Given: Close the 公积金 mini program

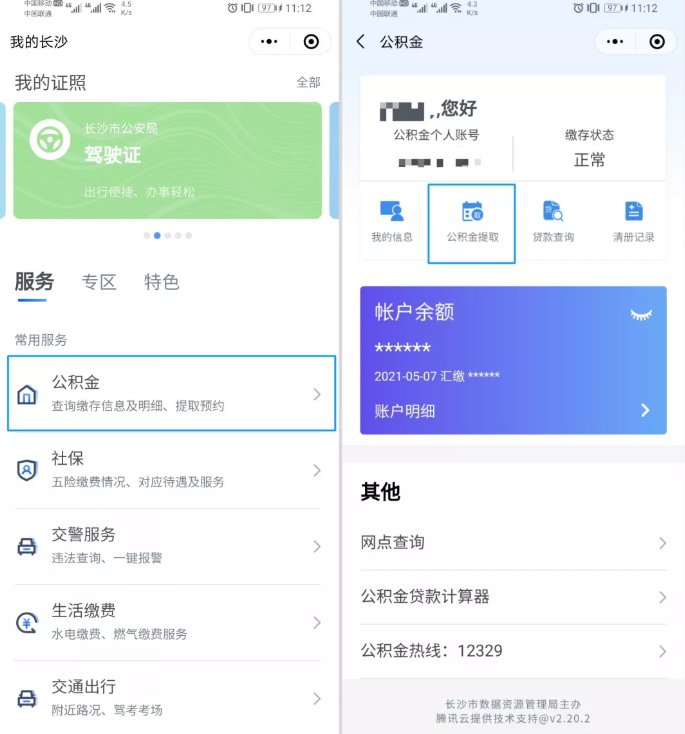Looking at the screenshot, I should [656, 42].
